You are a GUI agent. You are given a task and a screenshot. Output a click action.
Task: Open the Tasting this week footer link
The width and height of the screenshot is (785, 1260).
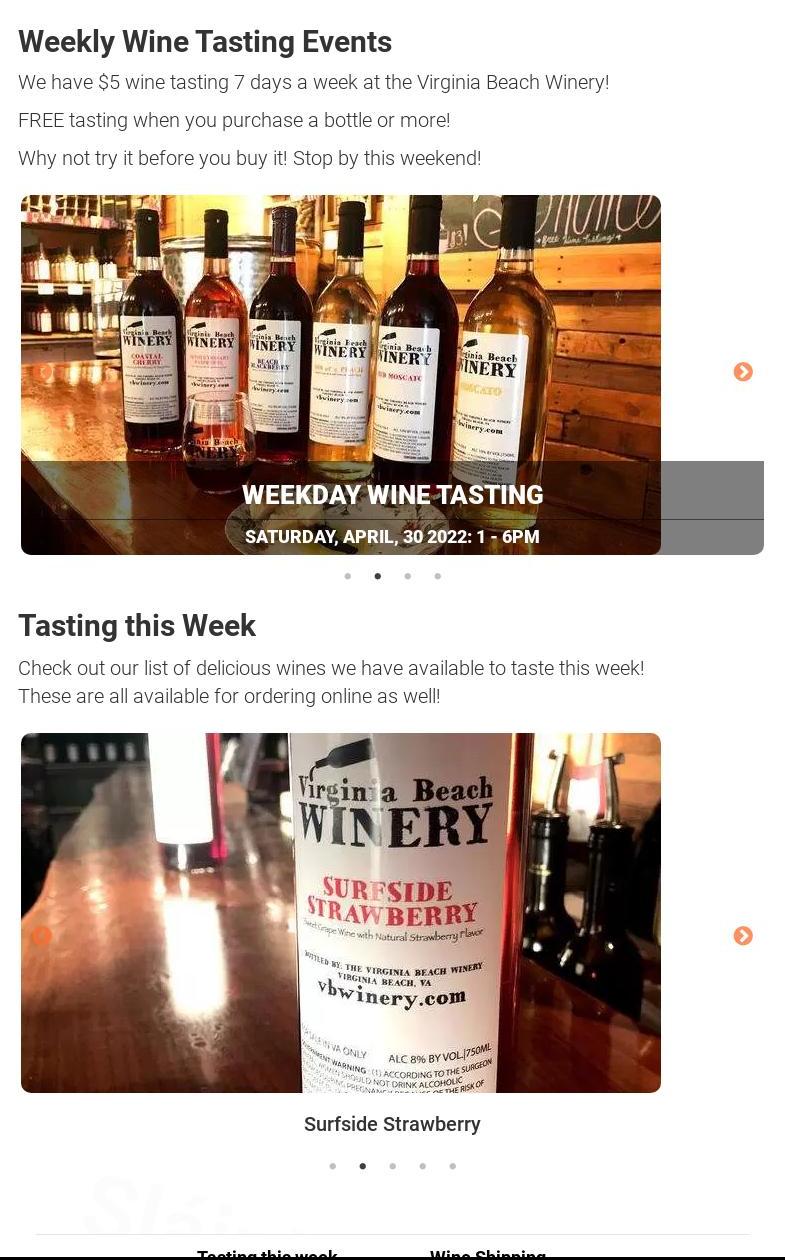(x=267, y=1253)
